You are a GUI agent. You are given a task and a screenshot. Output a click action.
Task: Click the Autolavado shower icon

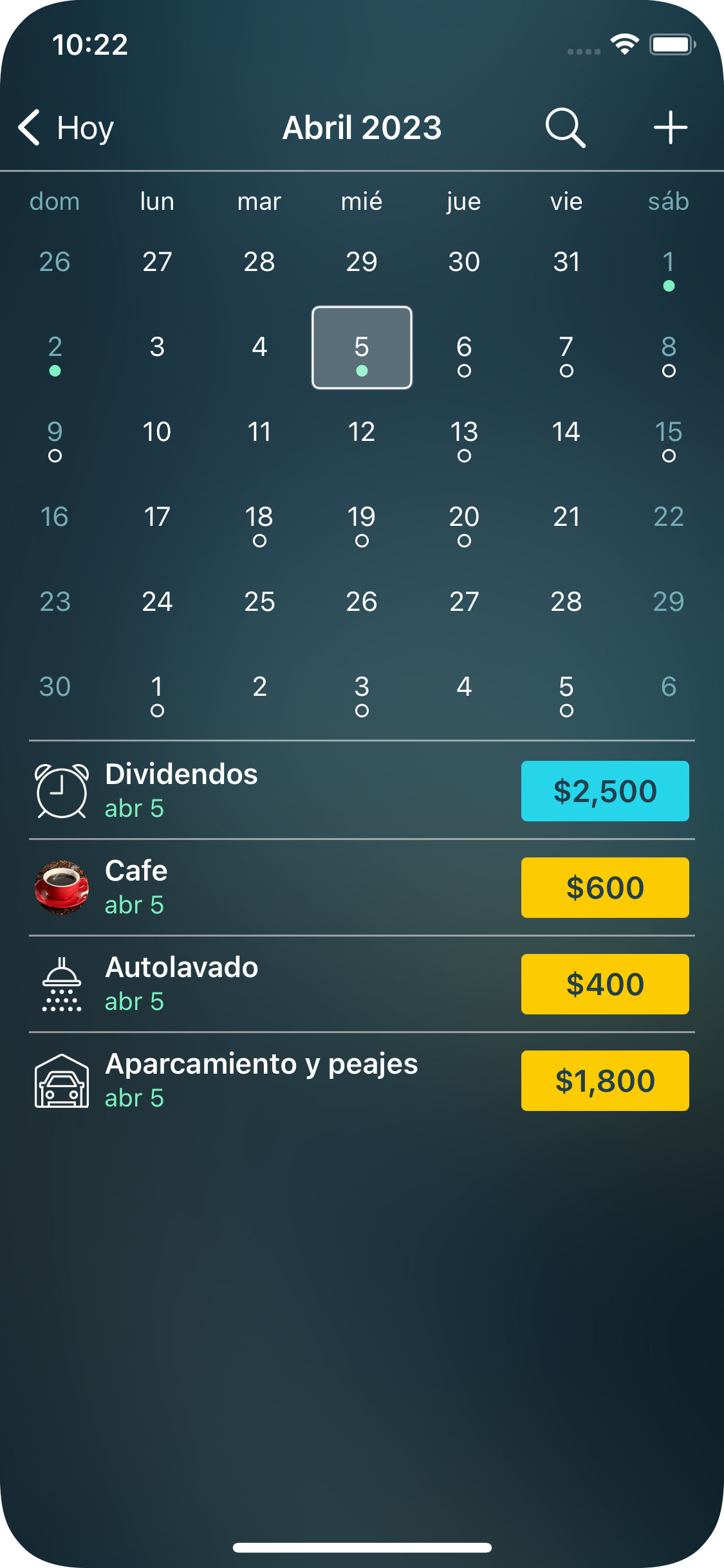pos(62,984)
